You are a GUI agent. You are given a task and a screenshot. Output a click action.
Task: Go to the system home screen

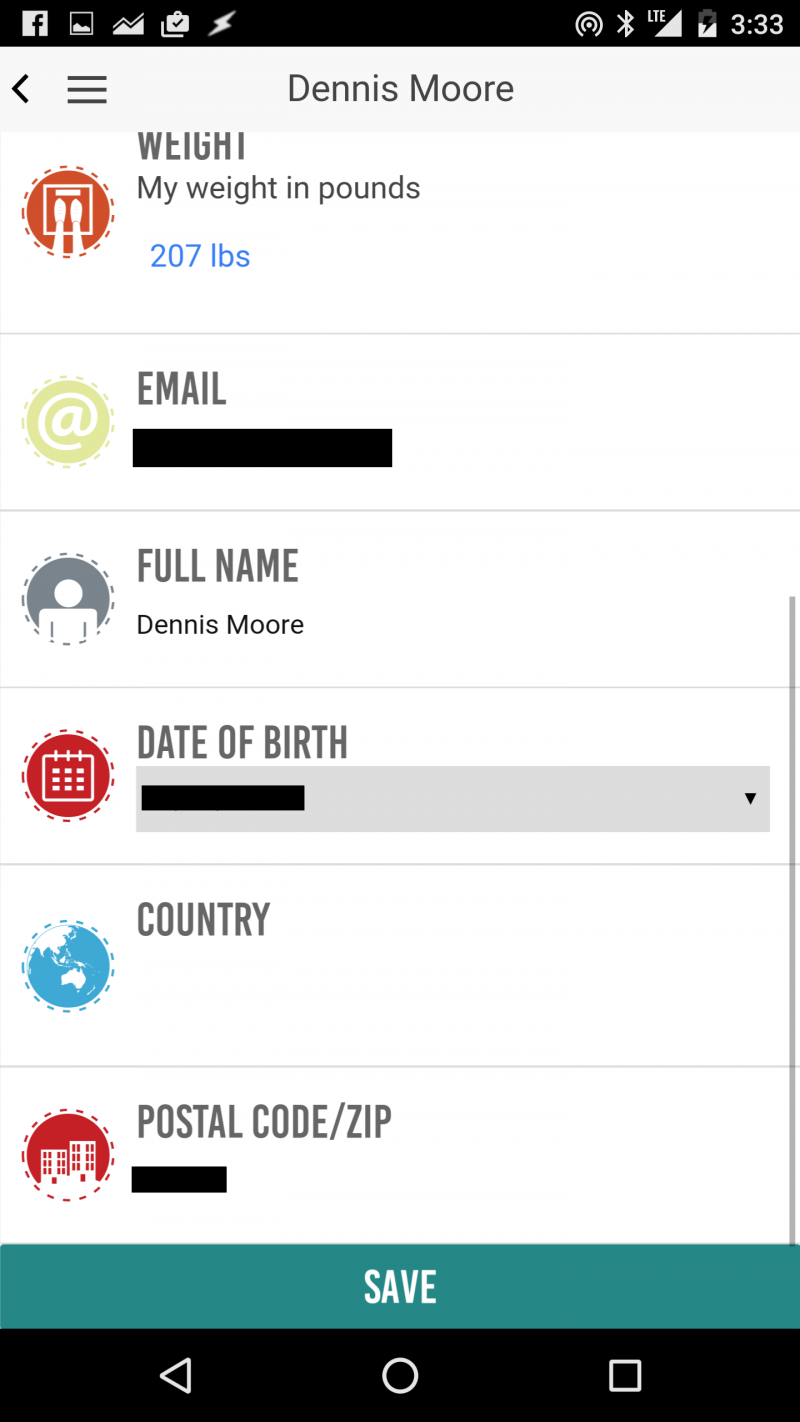pos(400,1376)
